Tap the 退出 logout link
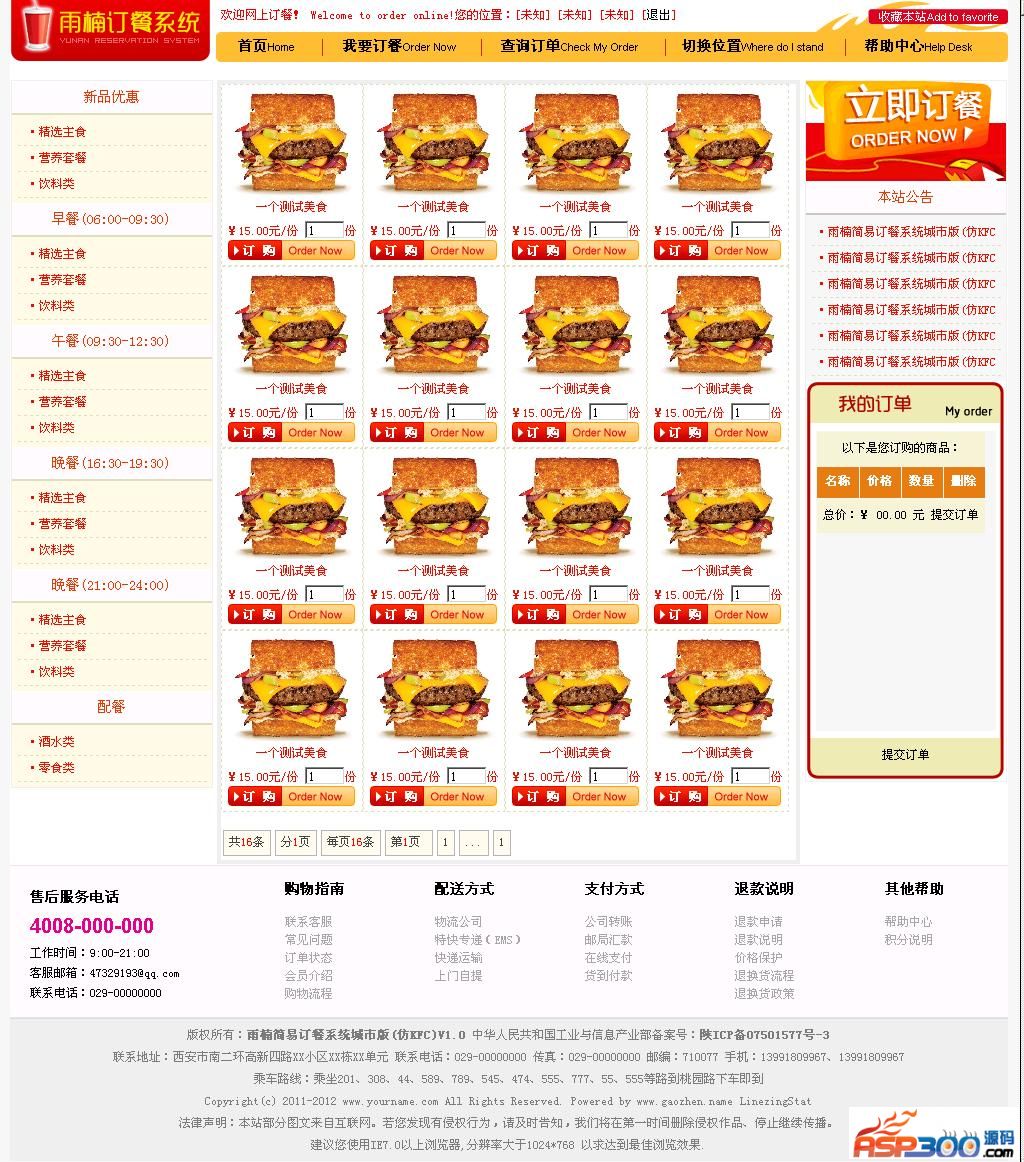 point(659,15)
